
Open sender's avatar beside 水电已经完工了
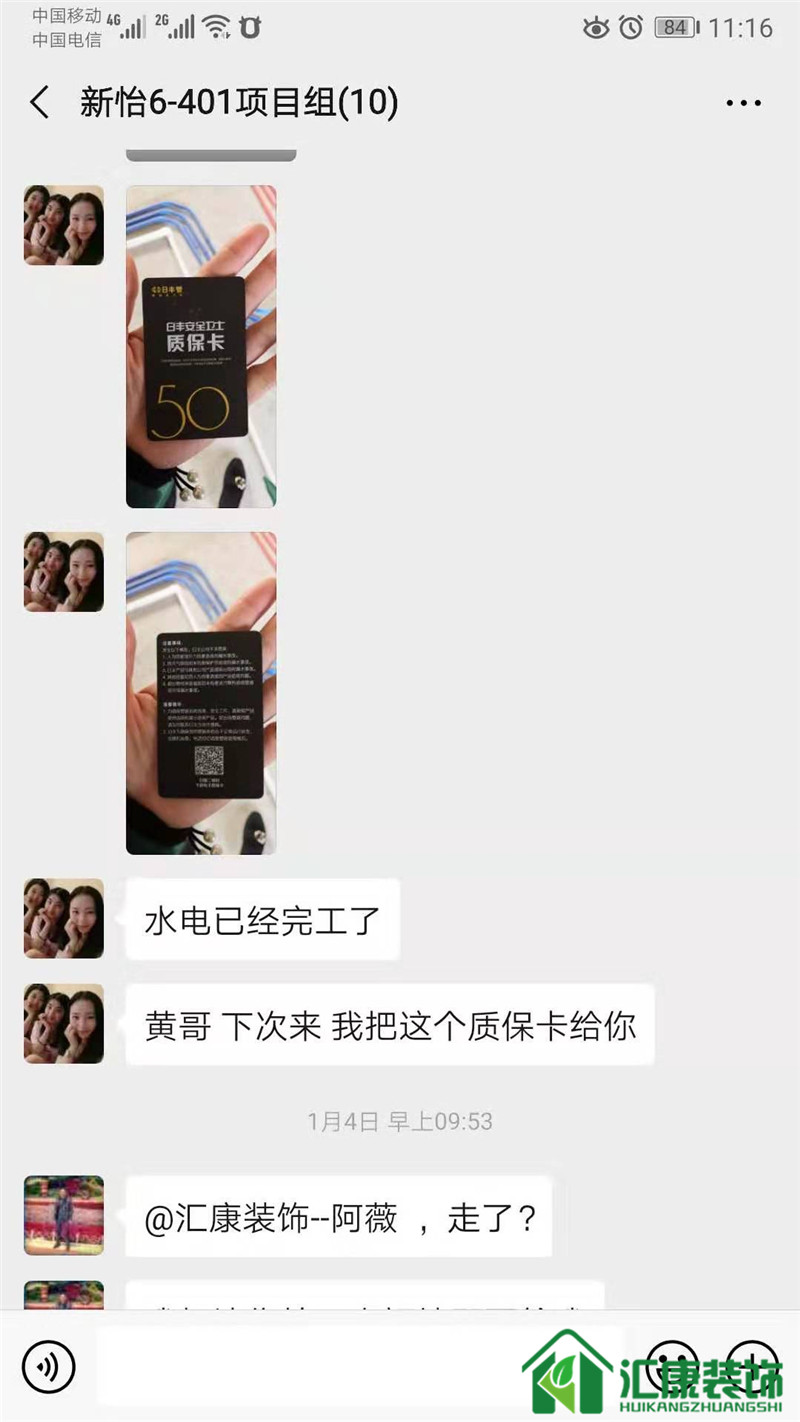(x=64, y=918)
